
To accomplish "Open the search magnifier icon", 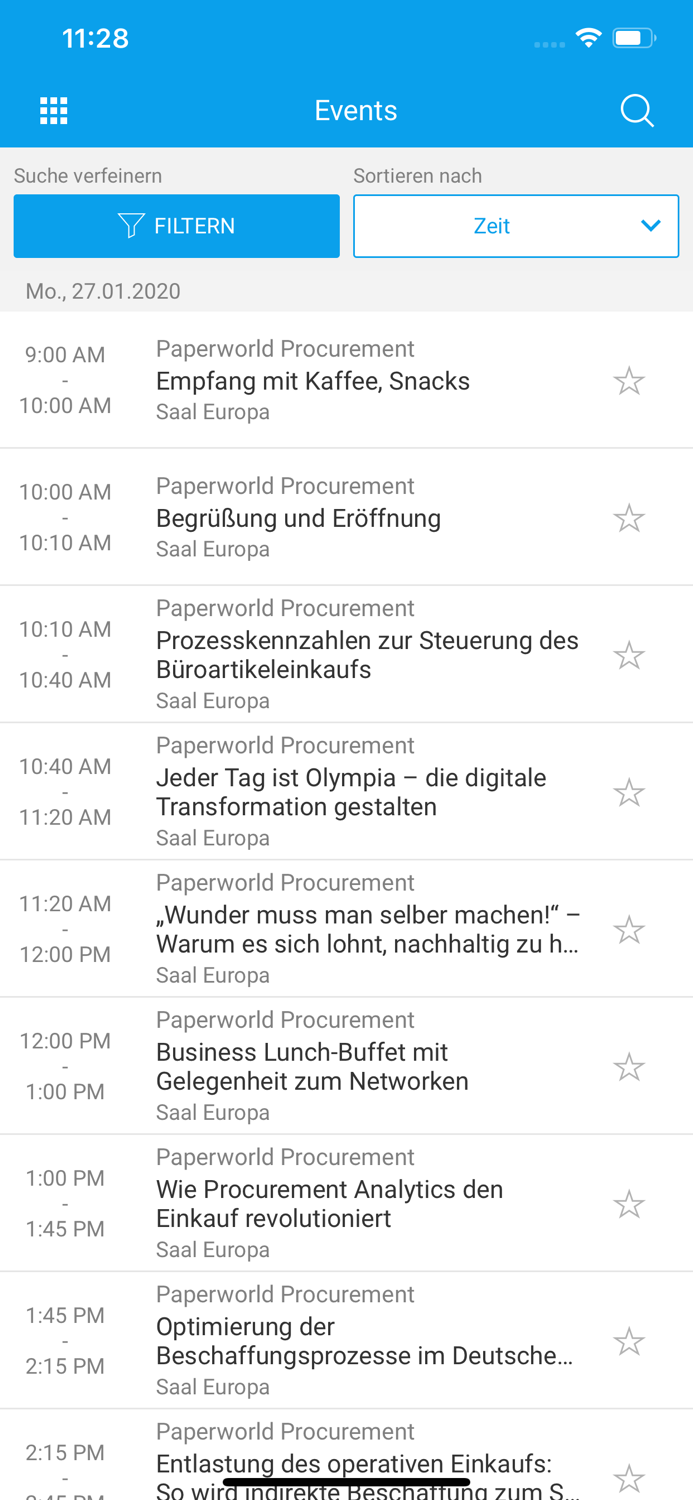I will pyautogui.click(x=636, y=111).
